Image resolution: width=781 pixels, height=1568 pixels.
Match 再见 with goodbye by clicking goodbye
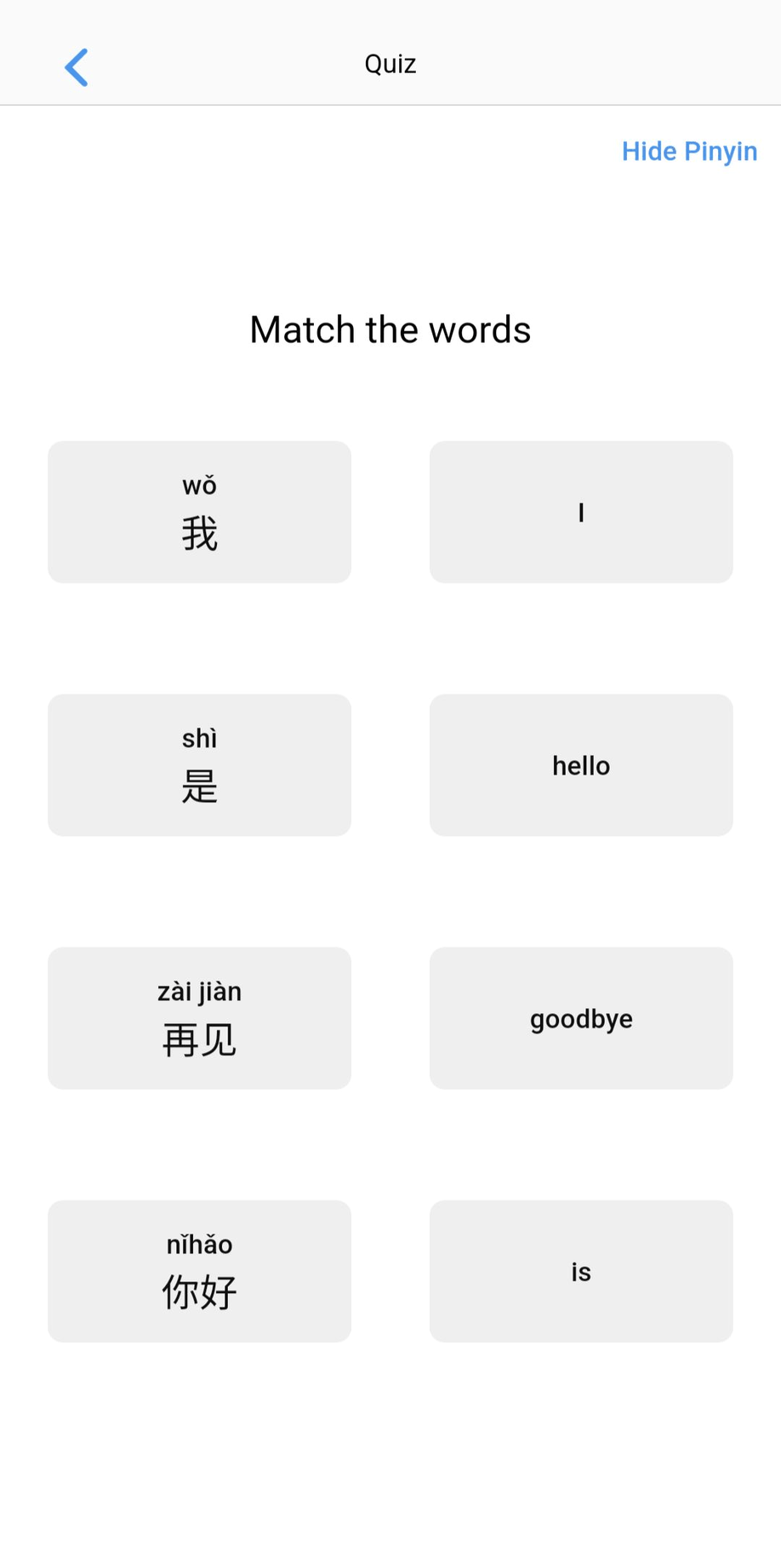[580, 1017]
